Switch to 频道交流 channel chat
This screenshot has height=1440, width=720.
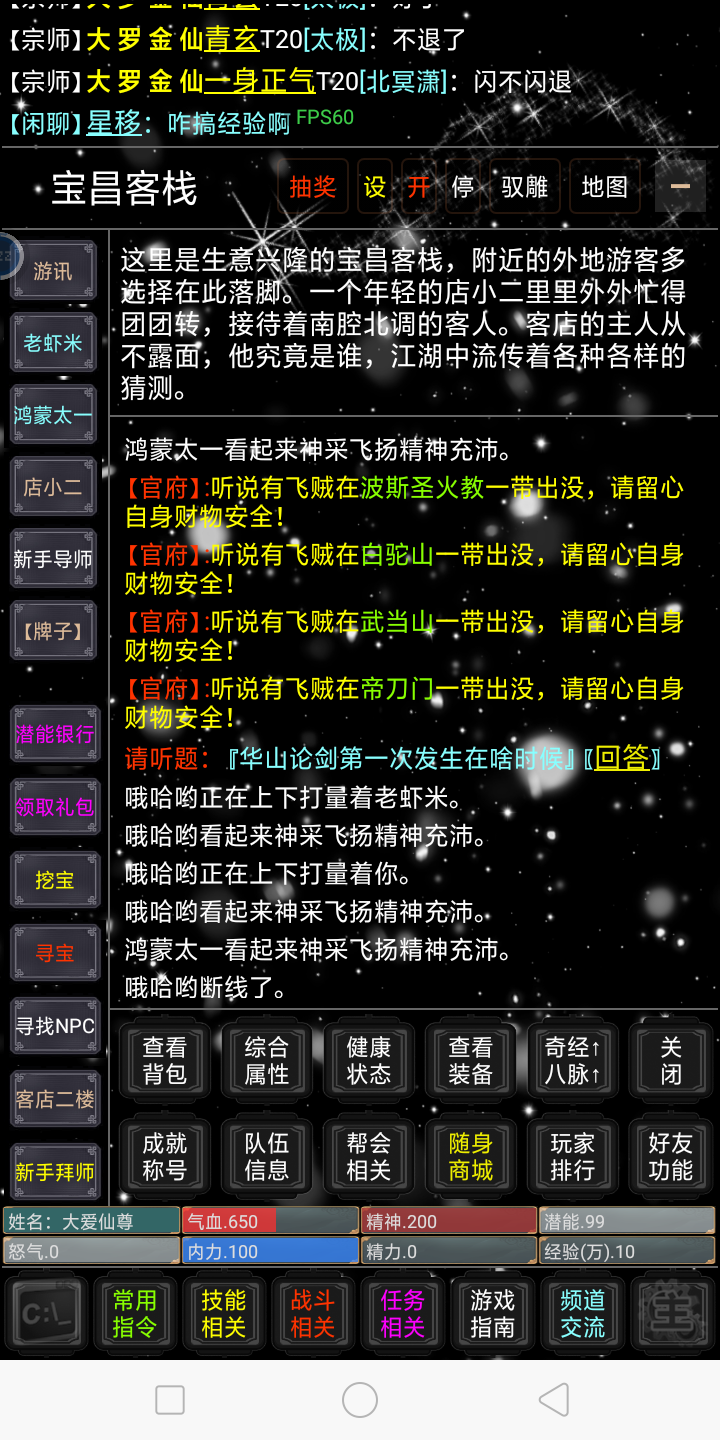click(582, 1313)
